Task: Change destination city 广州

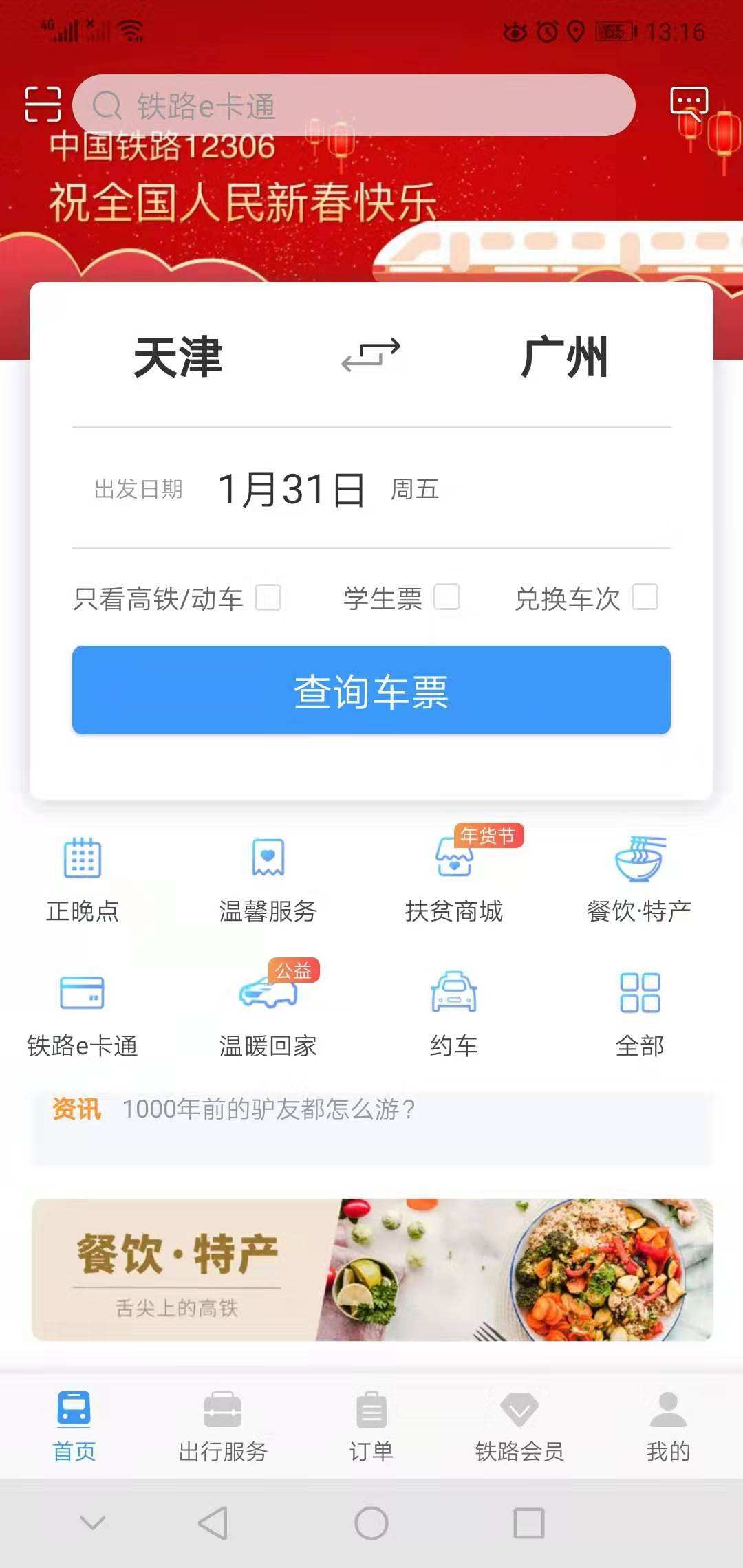Action: click(x=564, y=357)
